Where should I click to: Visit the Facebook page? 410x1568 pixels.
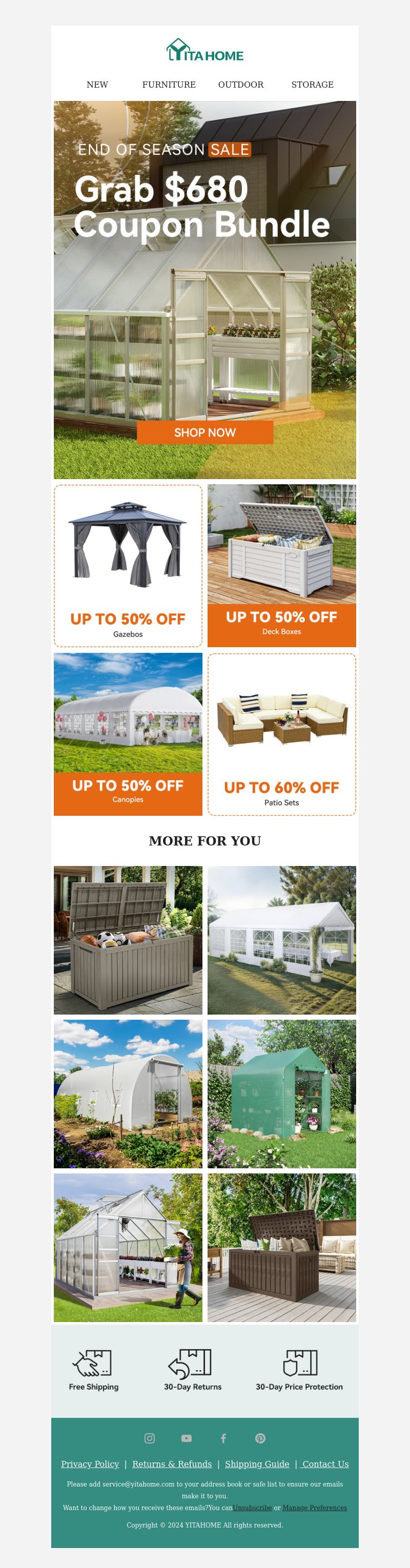pos(223,1438)
